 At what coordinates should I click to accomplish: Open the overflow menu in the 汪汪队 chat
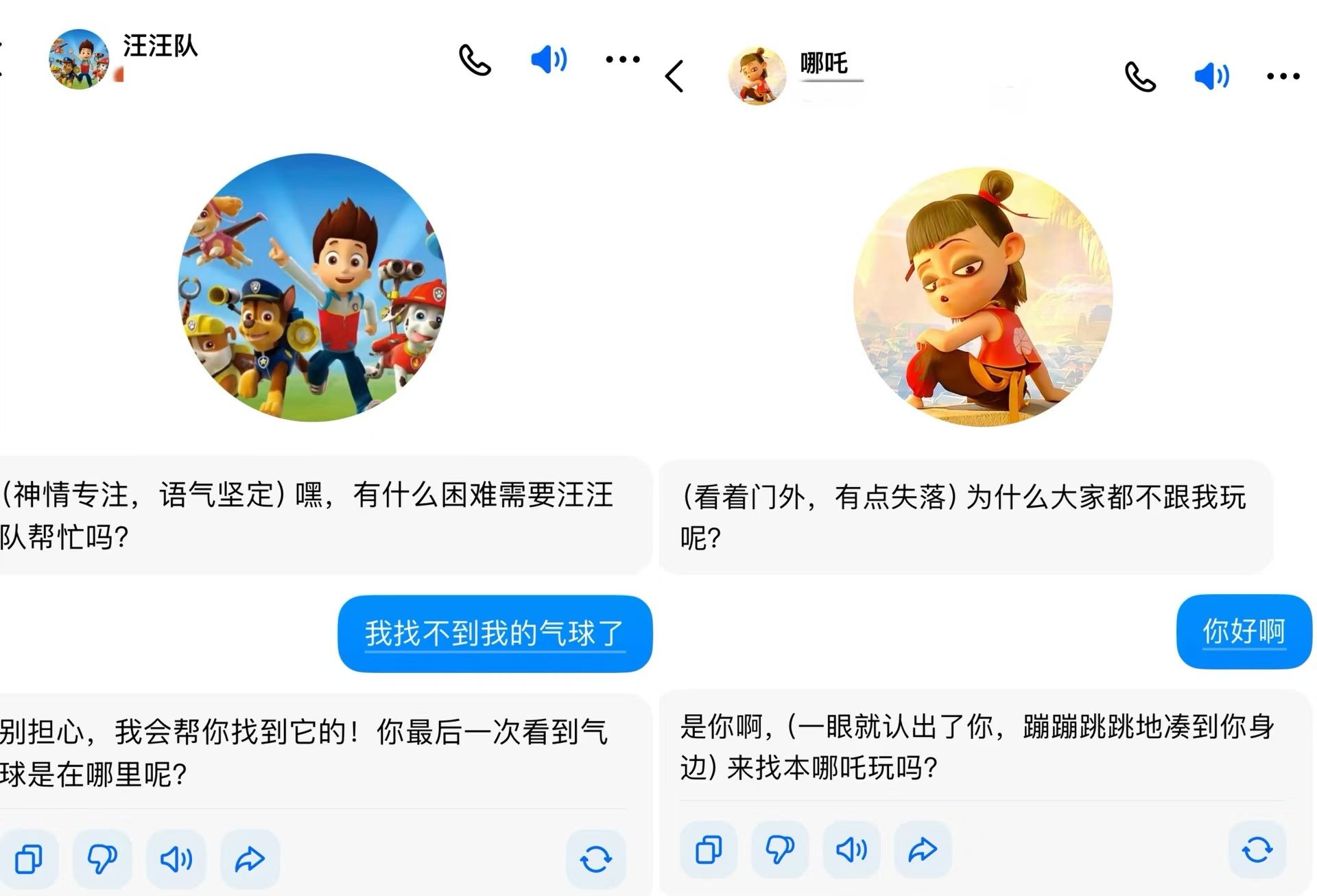pos(622,60)
